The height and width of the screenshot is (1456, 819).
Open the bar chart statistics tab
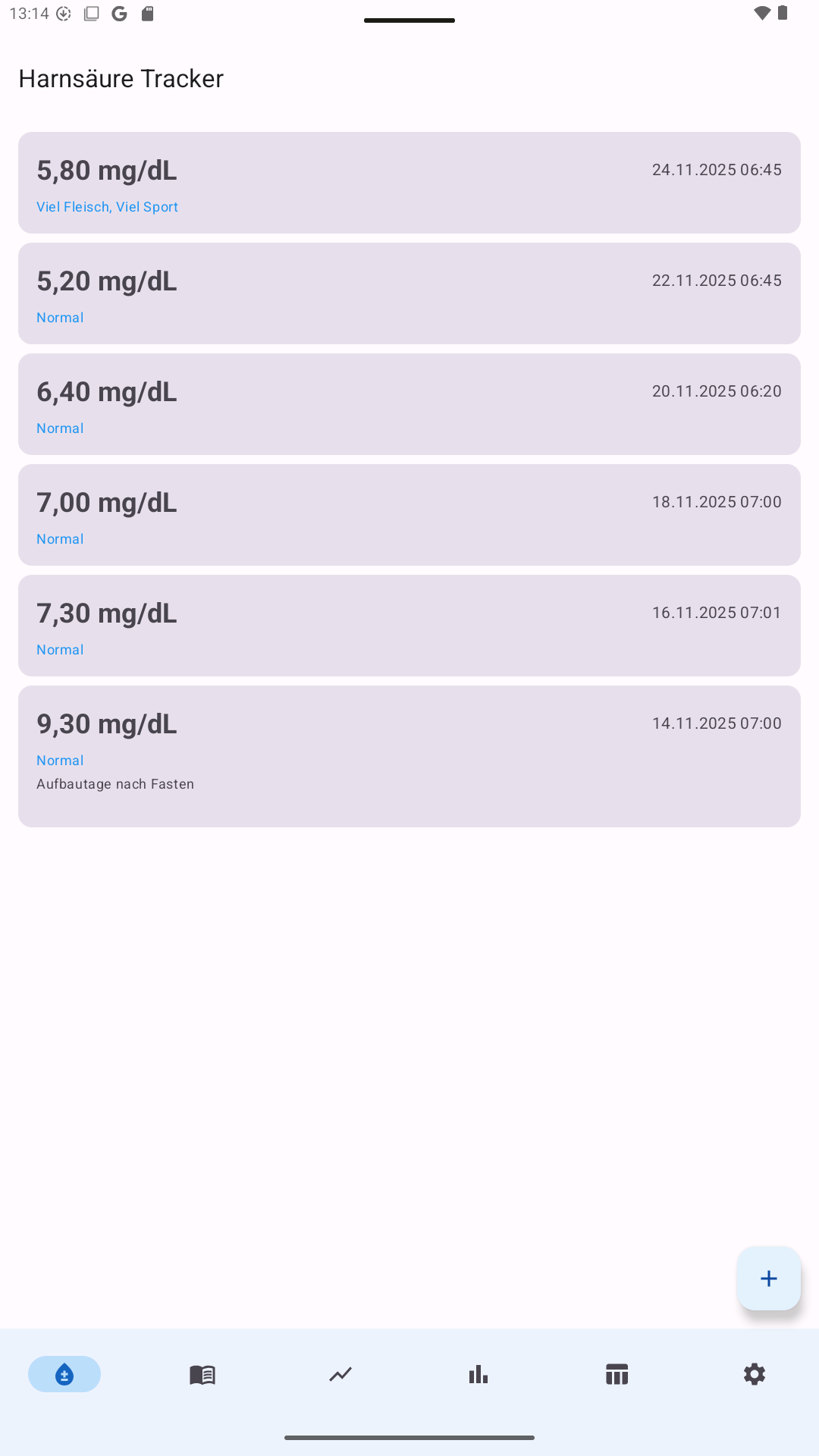tap(479, 1374)
